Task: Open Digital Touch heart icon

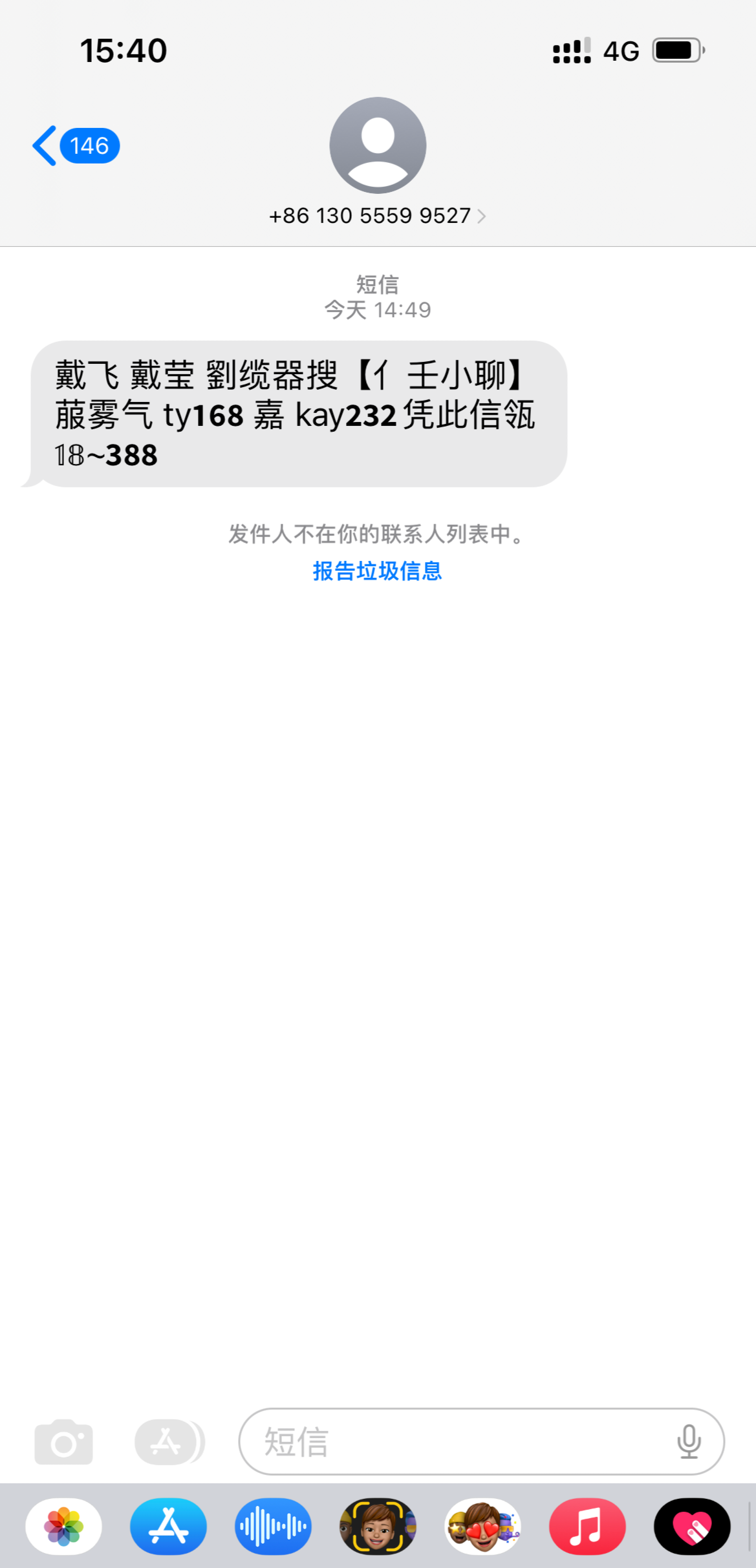Action: tap(692, 1526)
